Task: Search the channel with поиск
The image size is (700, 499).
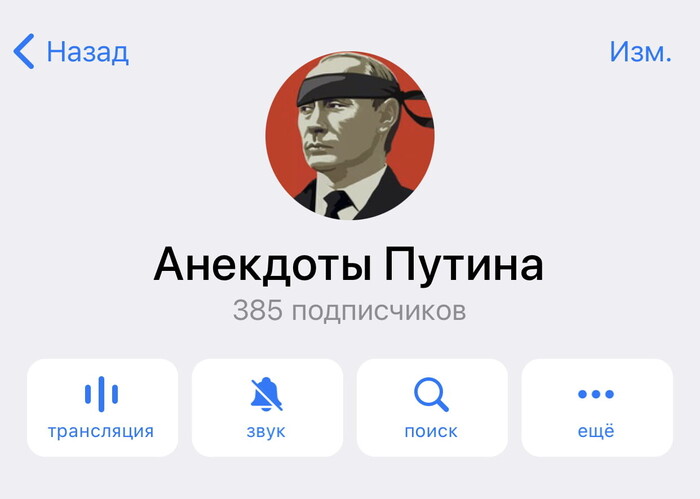Action: (432, 408)
